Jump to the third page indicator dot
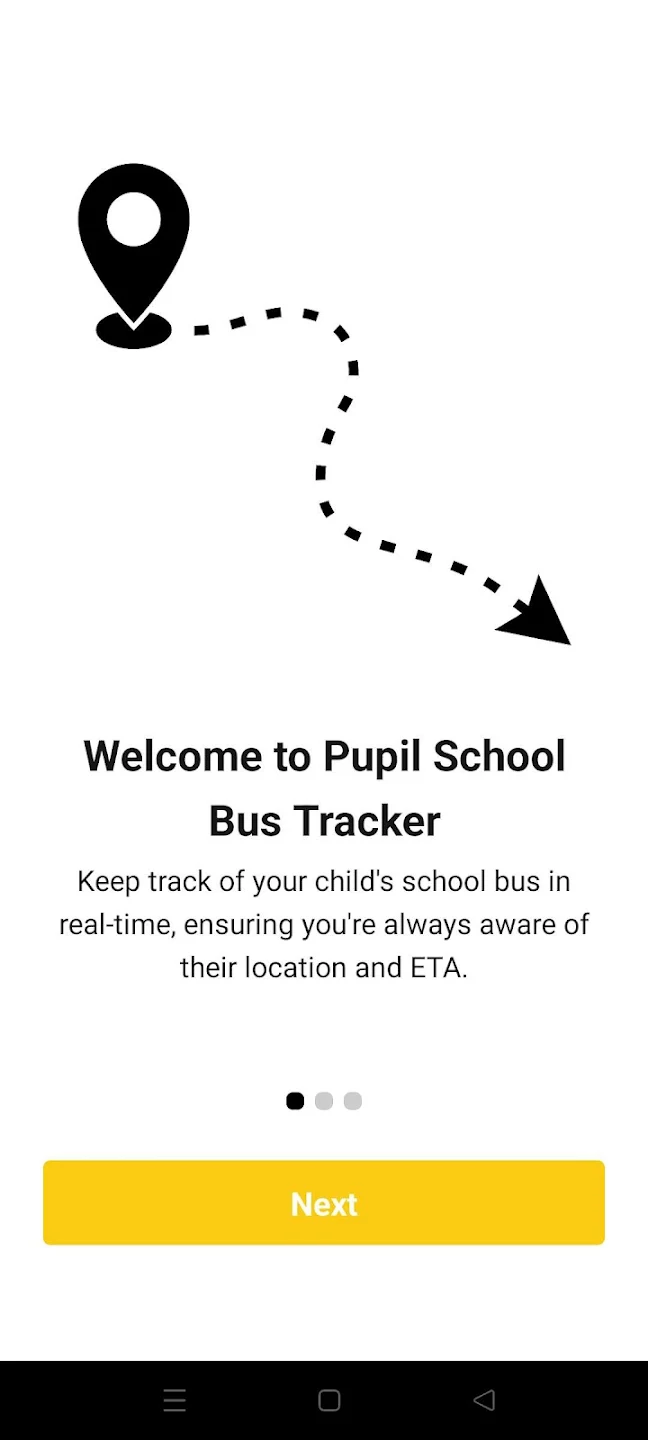The height and width of the screenshot is (1440, 648). (352, 1101)
